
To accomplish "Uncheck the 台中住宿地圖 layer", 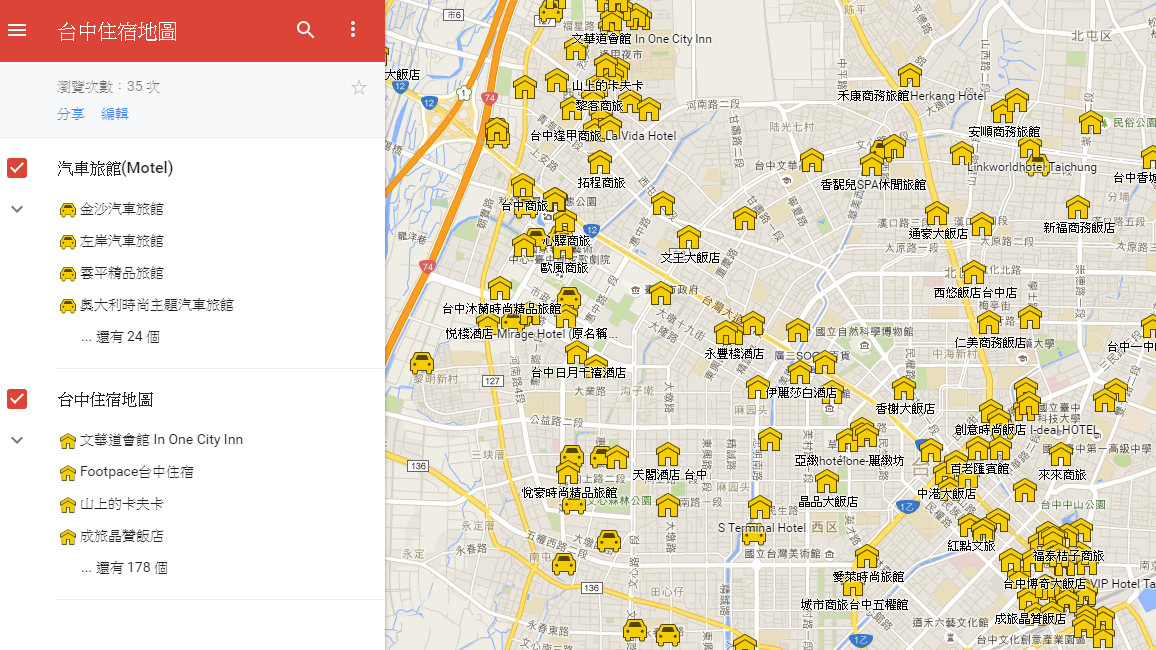I will point(17,400).
